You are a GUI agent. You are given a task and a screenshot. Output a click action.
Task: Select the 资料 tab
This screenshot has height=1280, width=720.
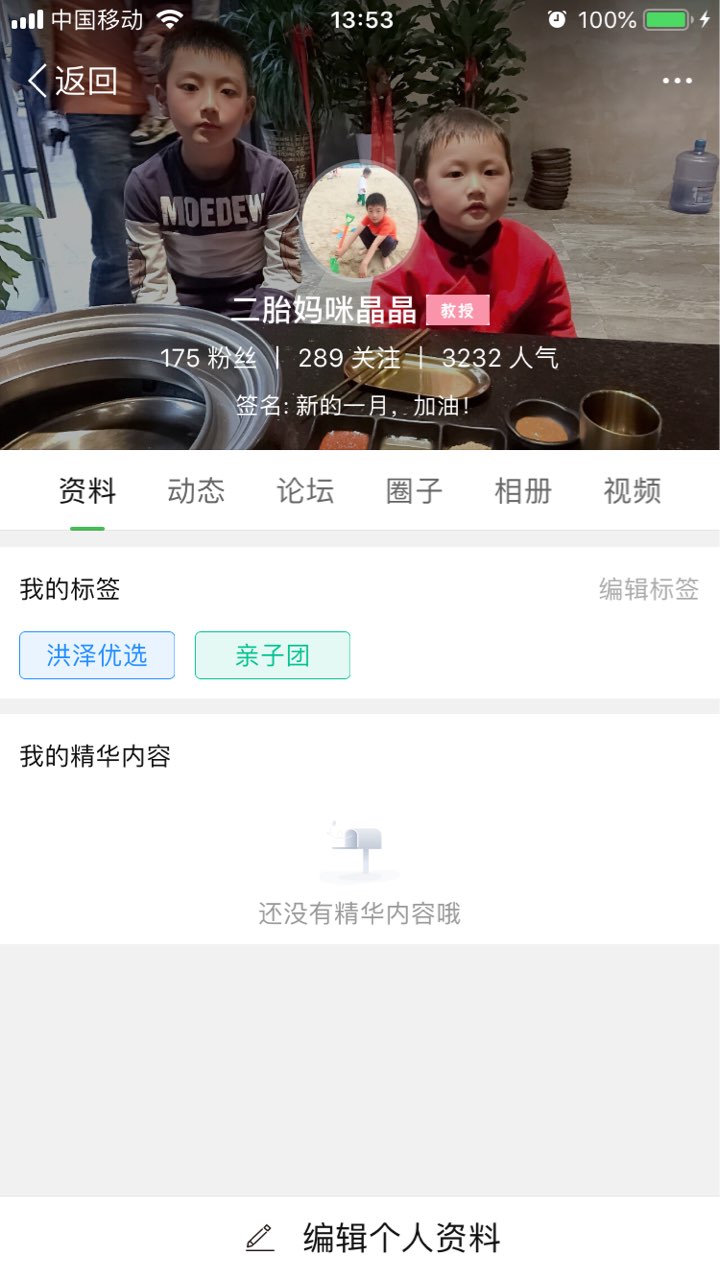pyautogui.click(x=87, y=491)
